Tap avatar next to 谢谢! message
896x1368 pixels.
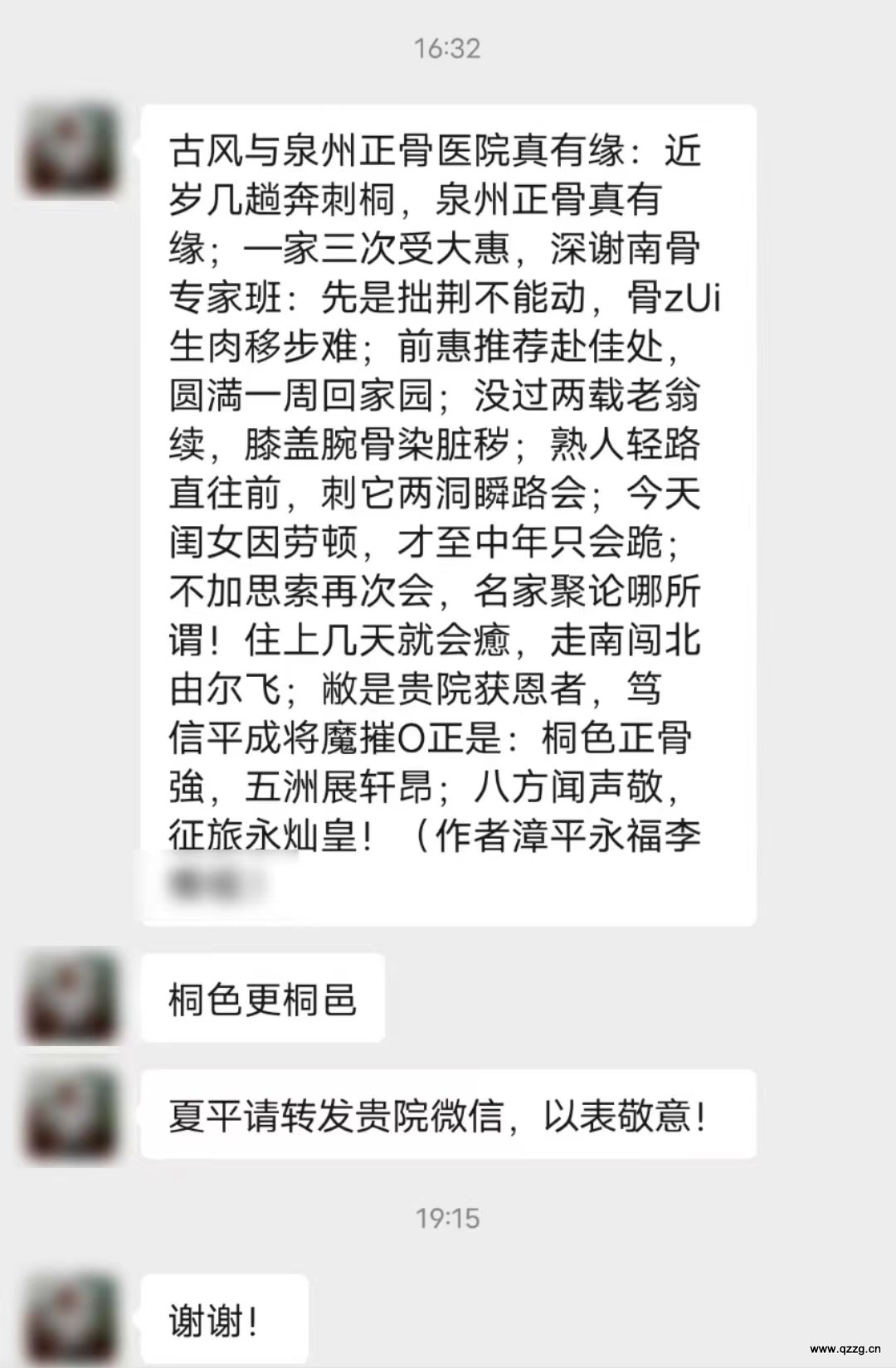click(x=69, y=1319)
